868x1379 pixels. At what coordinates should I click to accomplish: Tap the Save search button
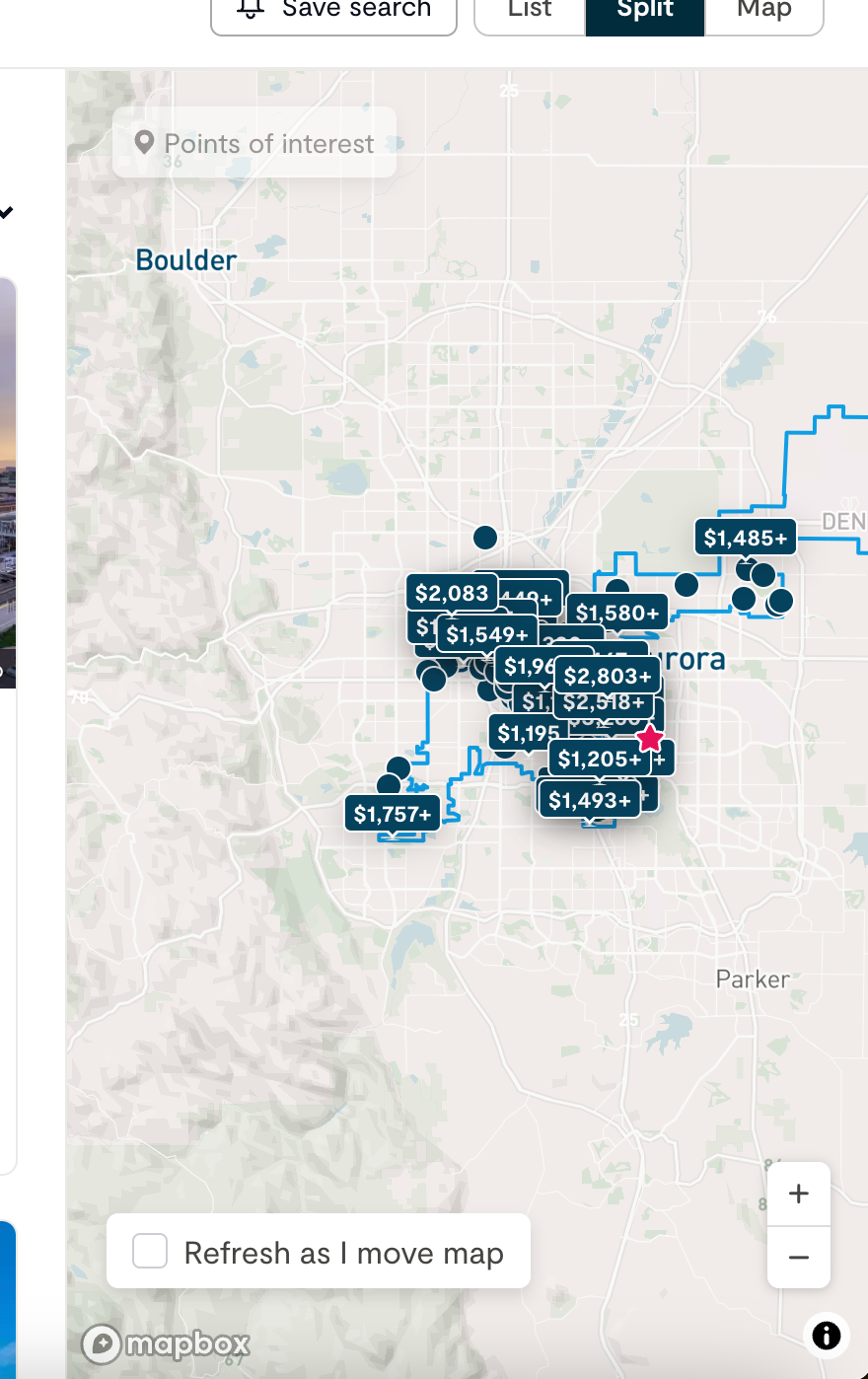pos(333,10)
